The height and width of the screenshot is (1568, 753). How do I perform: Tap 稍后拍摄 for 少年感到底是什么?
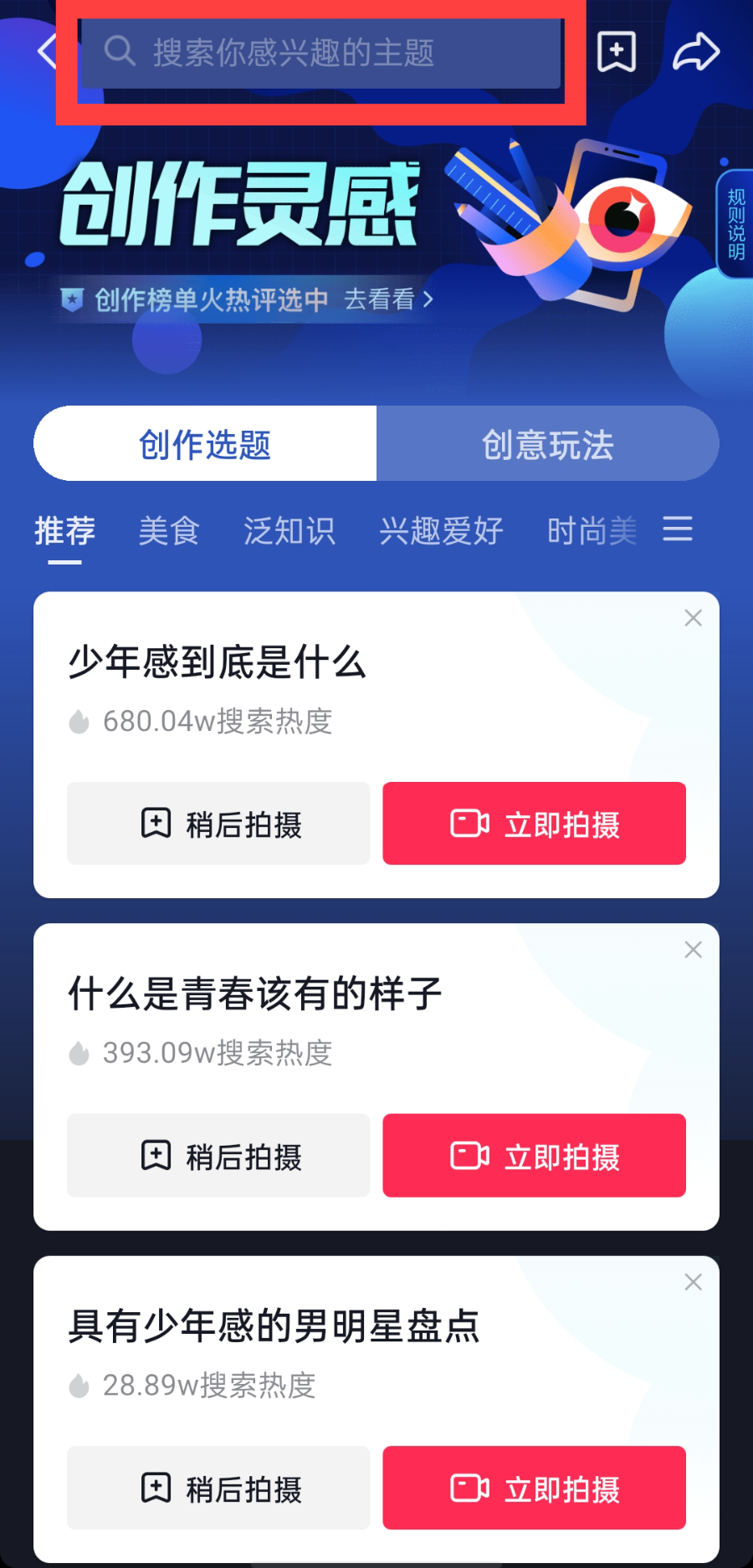tap(218, 824)
